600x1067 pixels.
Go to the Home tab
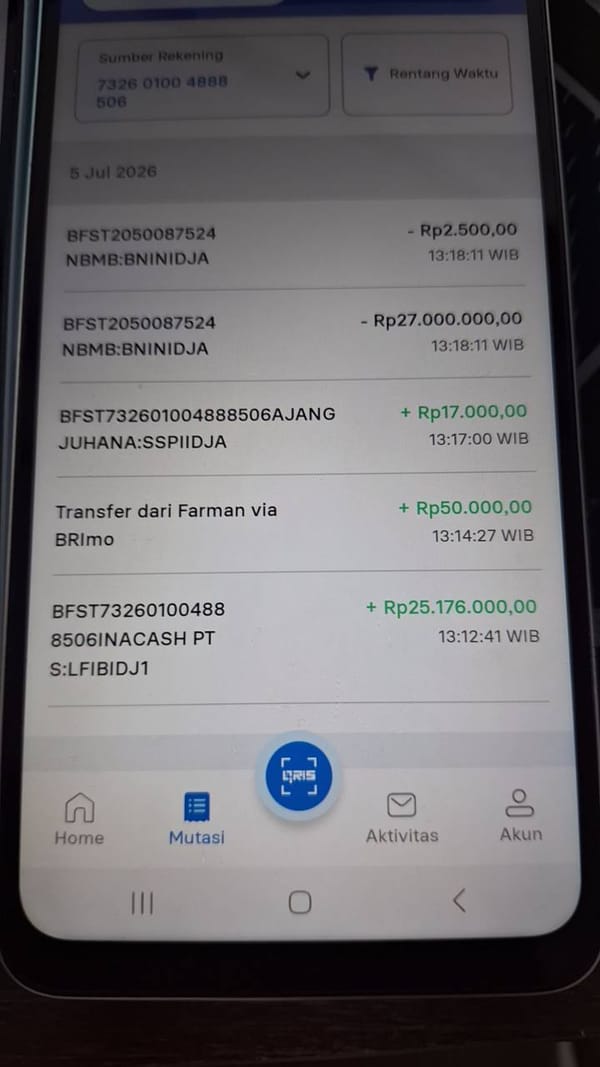point(80,819)
